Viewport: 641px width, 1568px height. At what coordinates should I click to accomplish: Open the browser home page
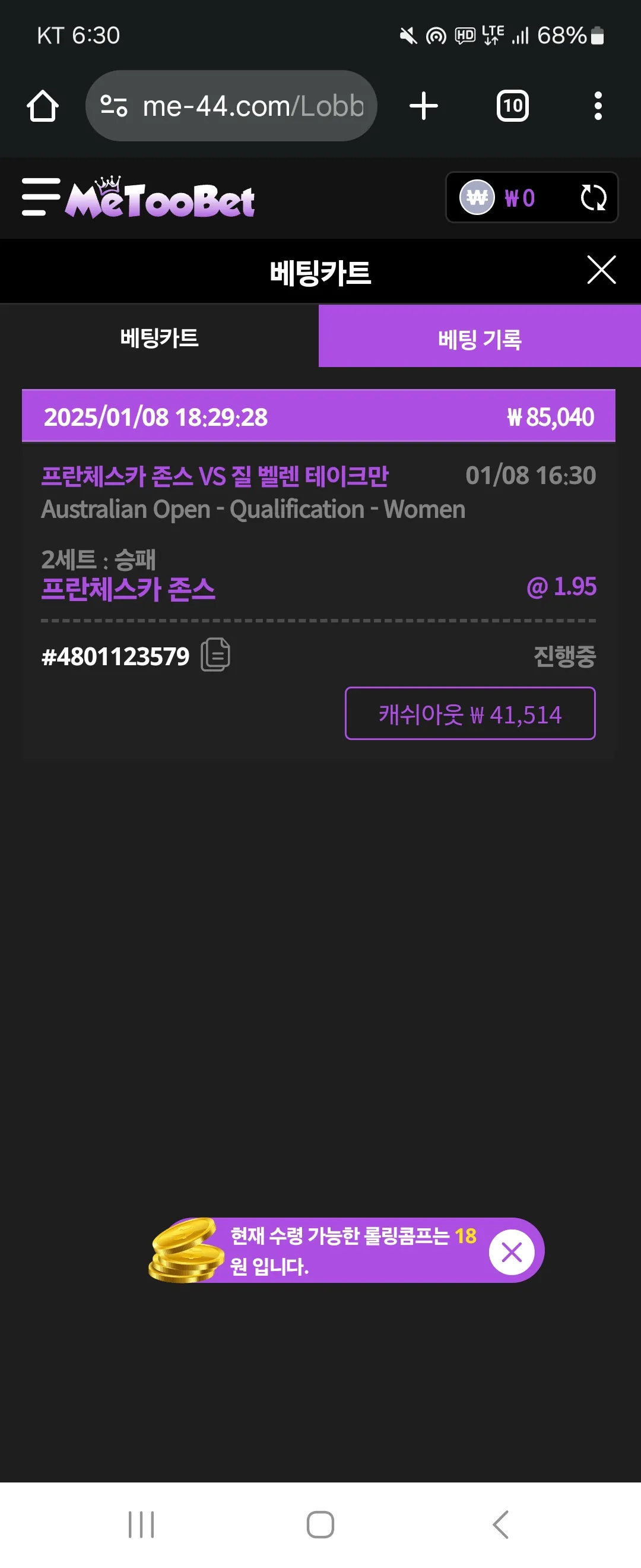(43, 106)
